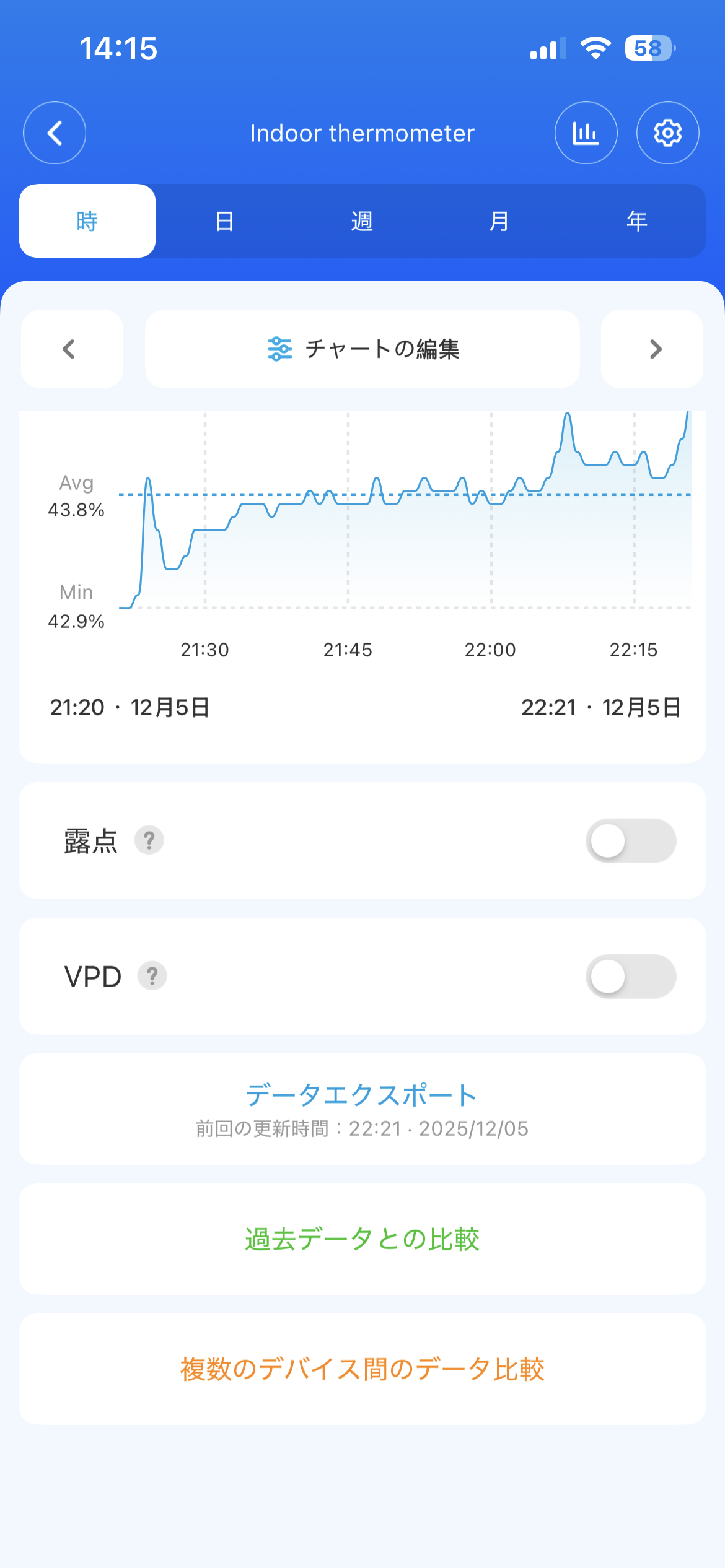Enable the 露点 dew point switch

631,841
